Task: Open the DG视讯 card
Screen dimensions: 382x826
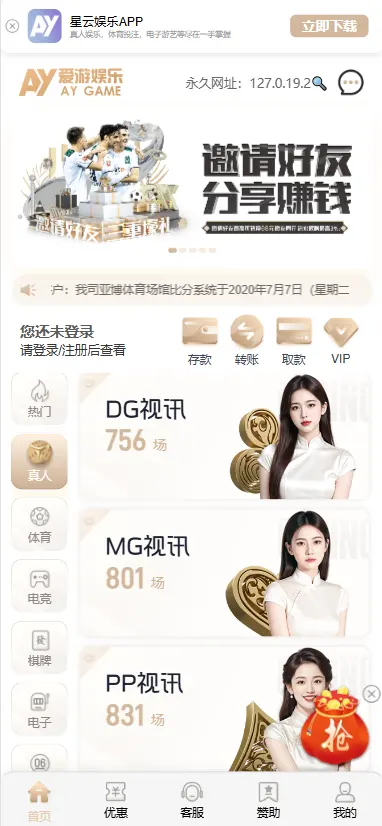Action: [x=224, y=437]
